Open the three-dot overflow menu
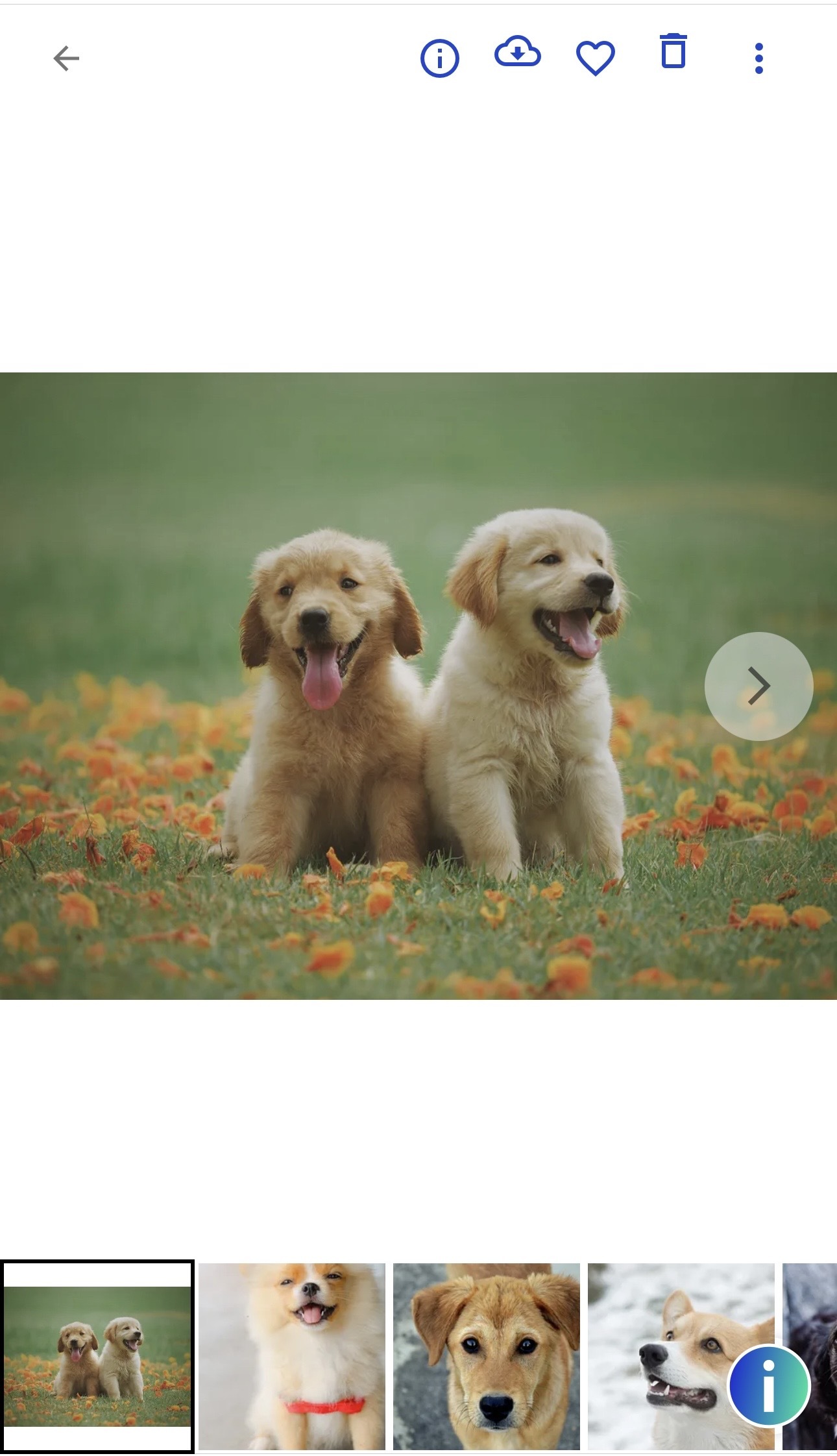This screenshot has height=1456, width=837. [x=758, y=58]
